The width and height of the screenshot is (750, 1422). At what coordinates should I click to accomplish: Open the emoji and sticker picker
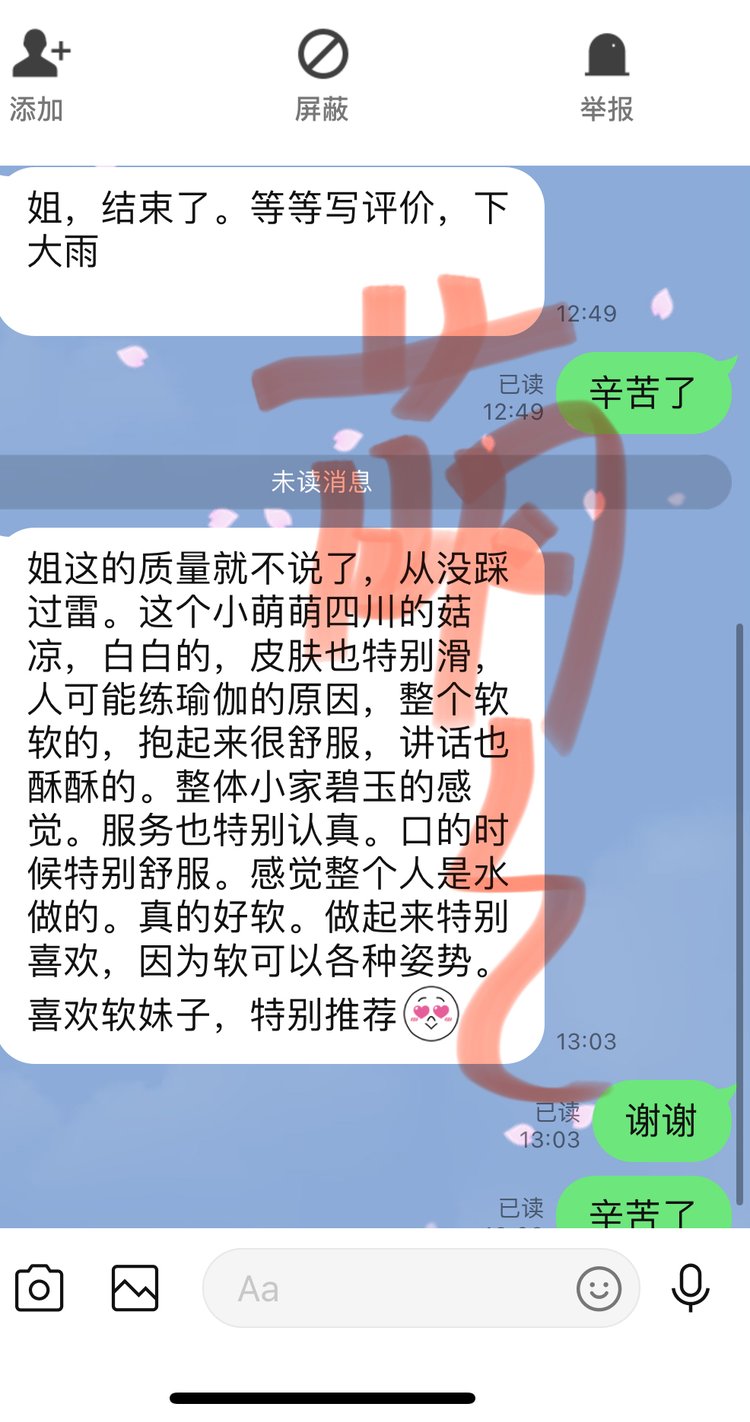[x=598, y=1288]
